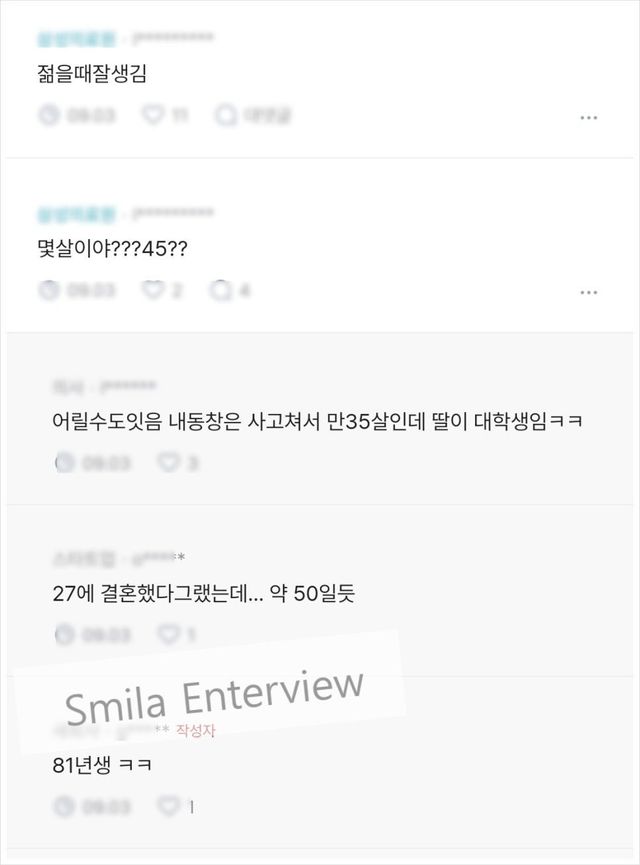640x865 pixels.
Task: Like the comment "젊을때잘생김"
Action: pyautogui.click(x=153, y=115)
